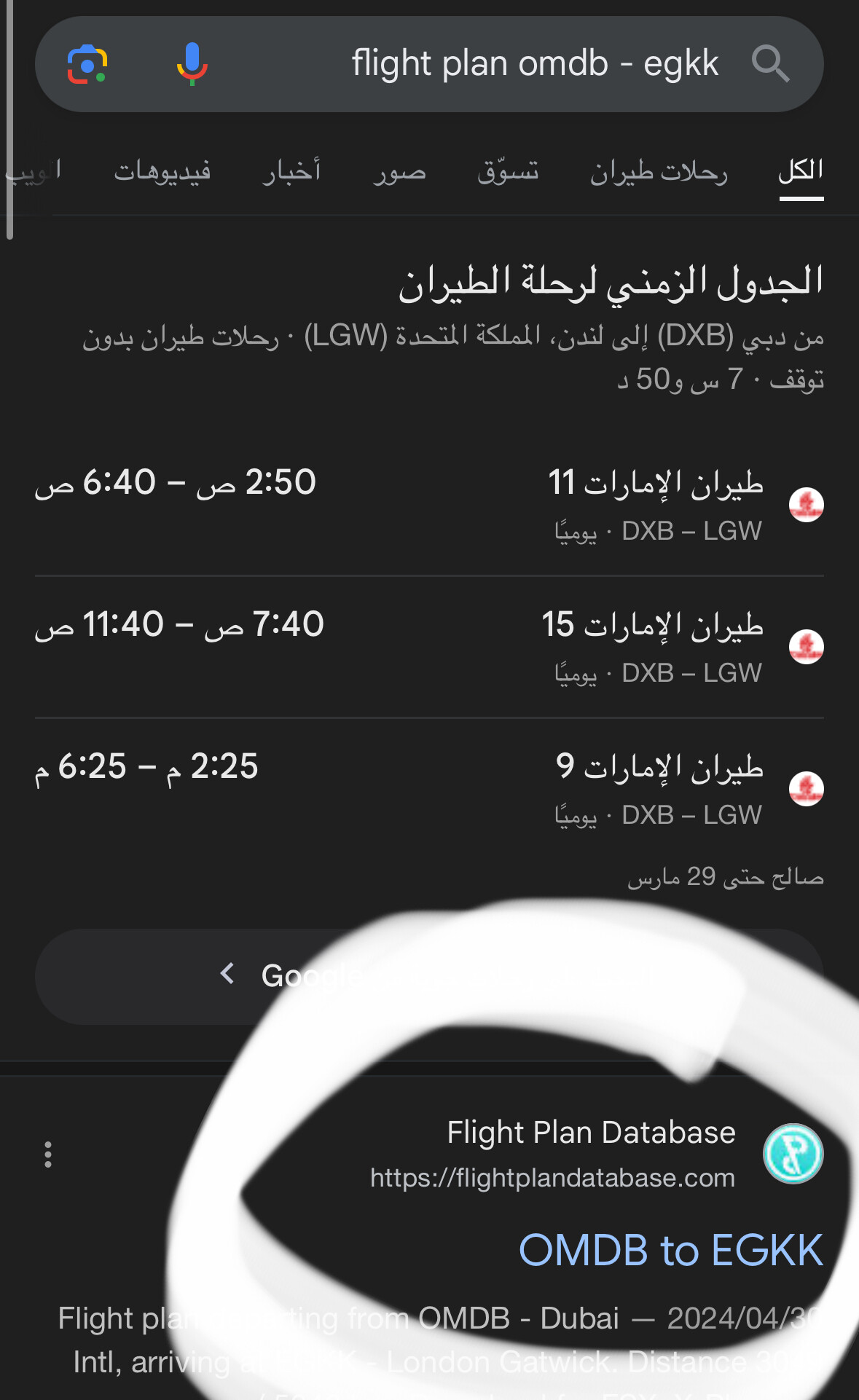
Task: Open Emirates flight 15 departing 7:40
Action: click(429, 646)
